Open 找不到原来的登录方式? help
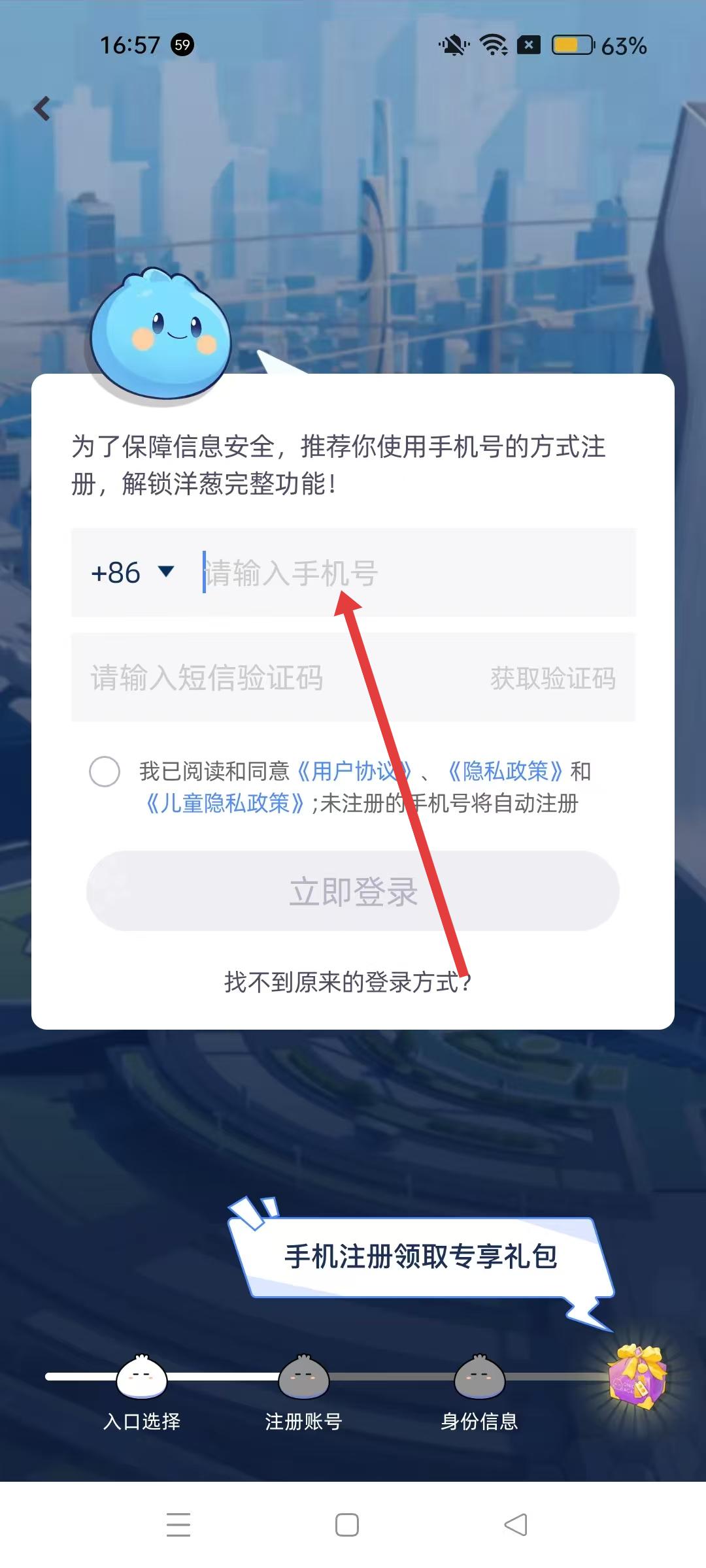 [348, 982]
